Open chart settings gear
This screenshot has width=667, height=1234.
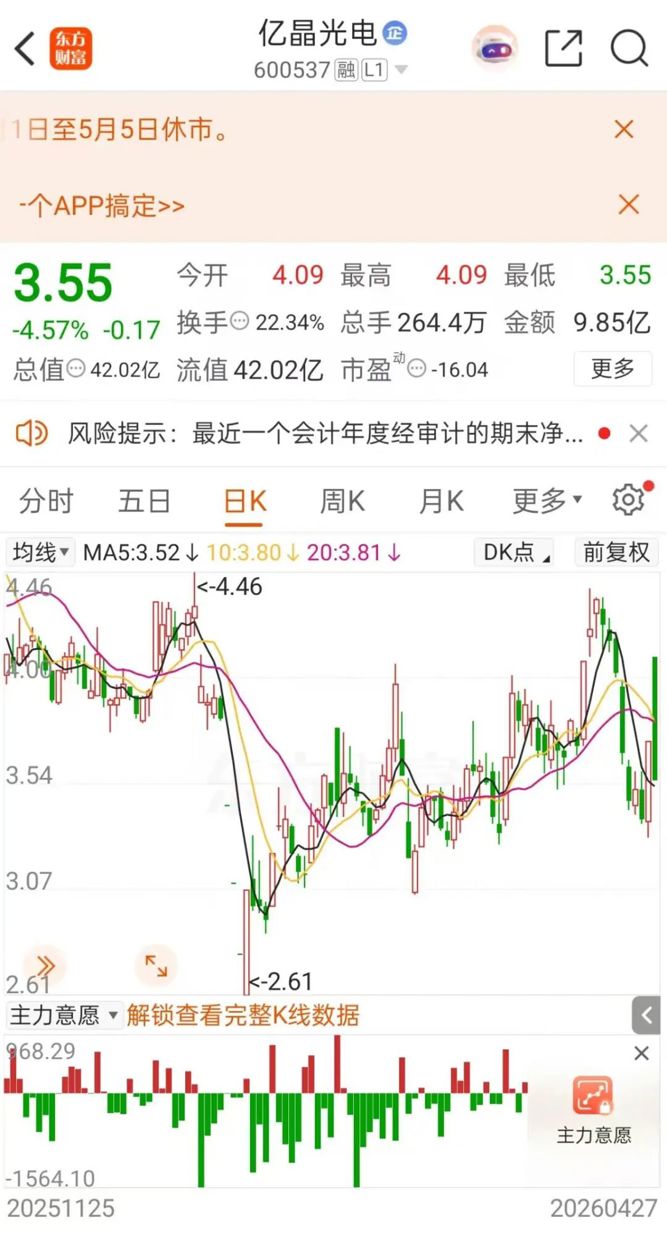click(x=628, y=500)
